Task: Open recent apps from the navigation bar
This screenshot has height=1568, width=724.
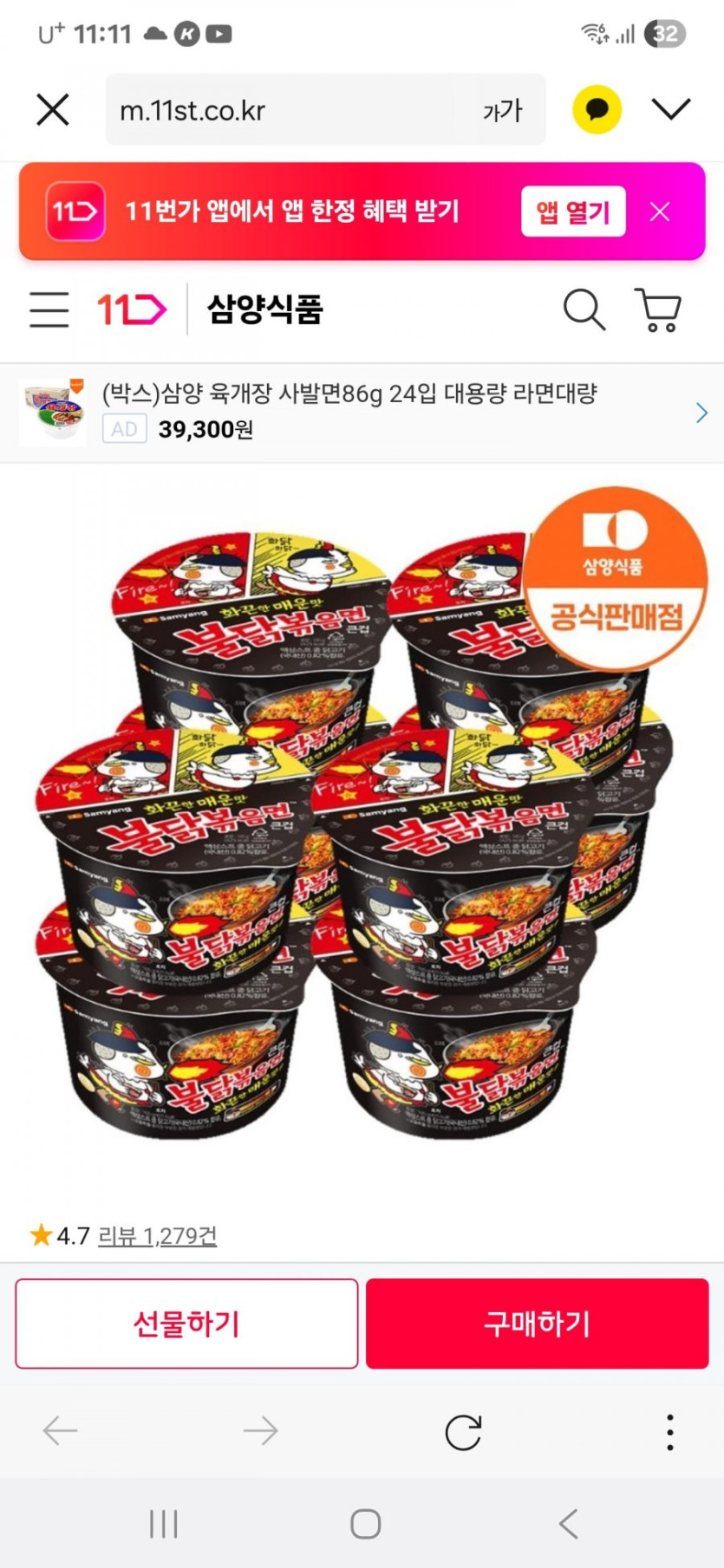Action: [163, 1523]
